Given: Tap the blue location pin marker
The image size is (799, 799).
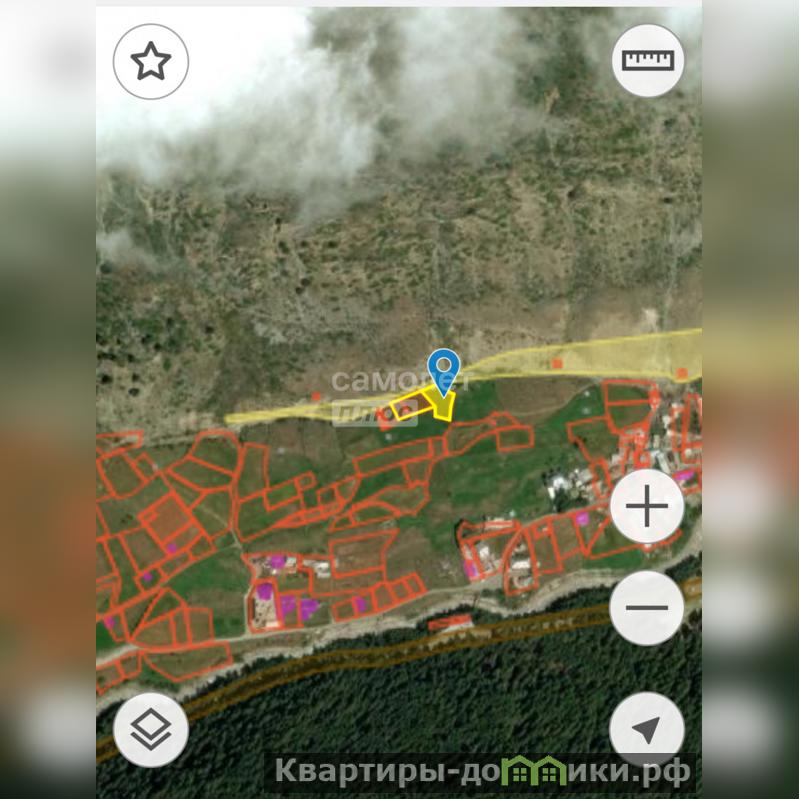Looking at the screenshot, I should (443, 368).
